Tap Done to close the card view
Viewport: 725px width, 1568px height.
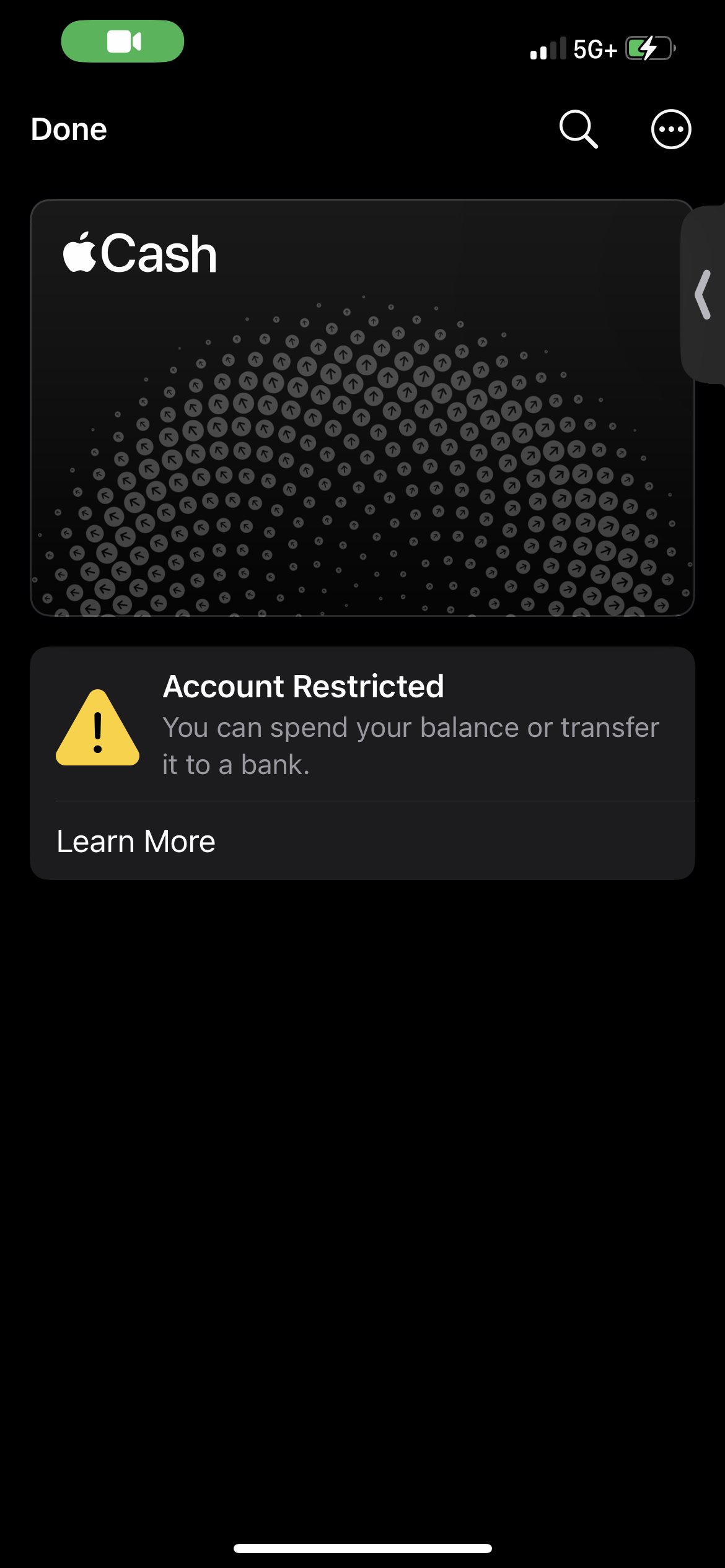69,129
